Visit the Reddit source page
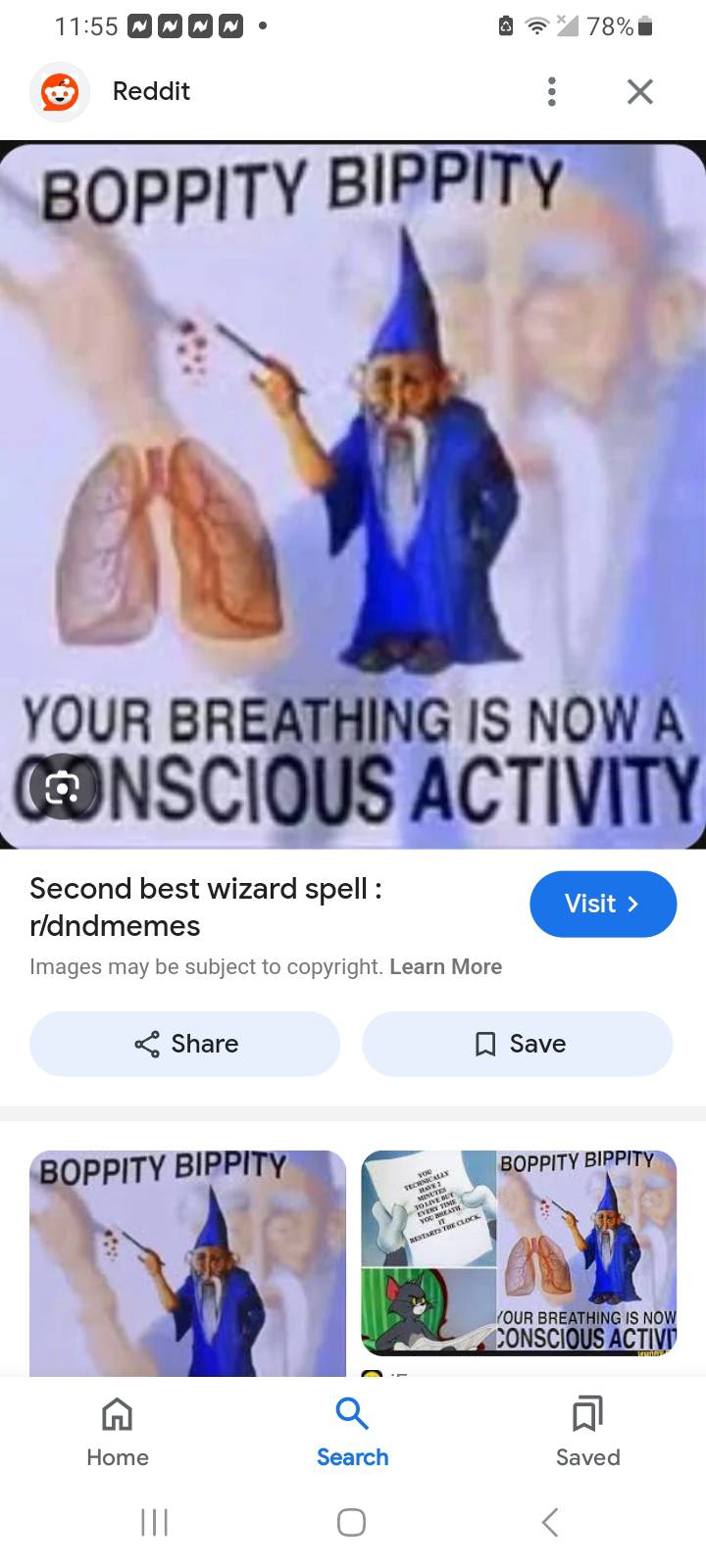The image size is (706, 1568). point(603,904)
